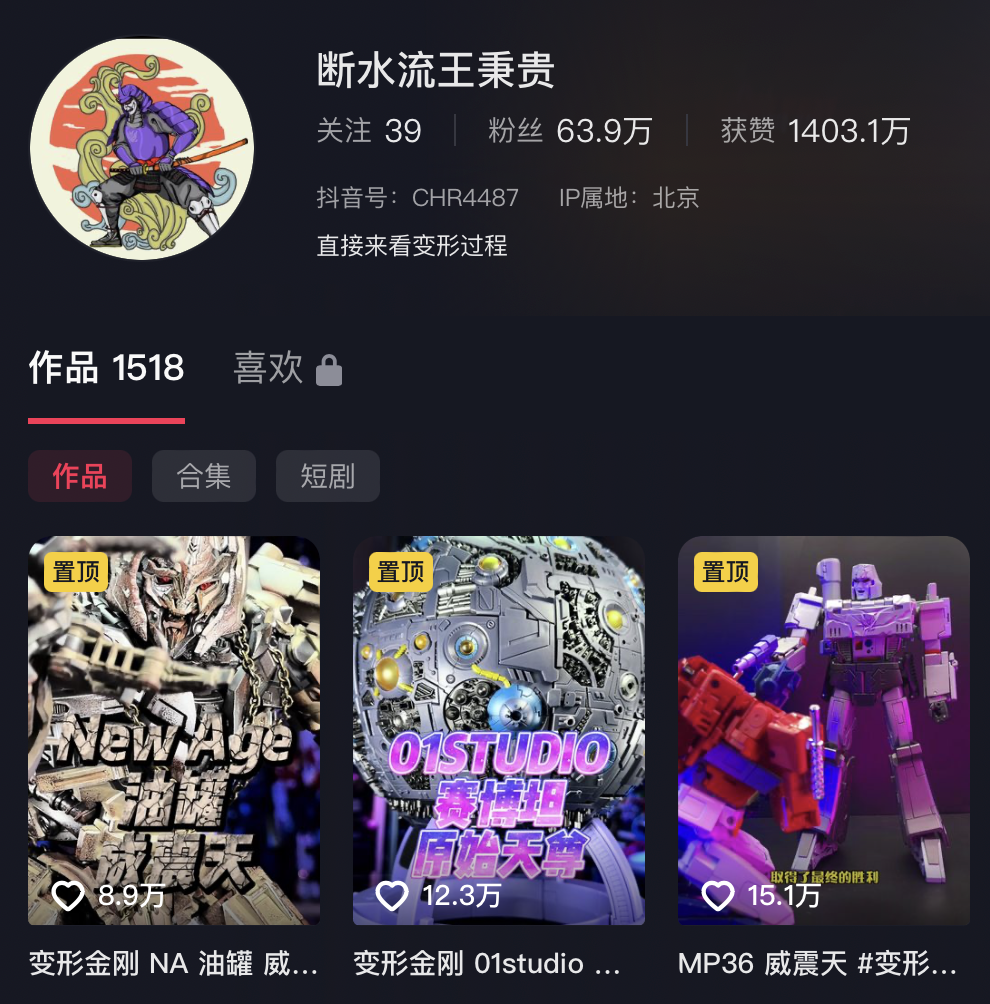990x1004 pixels.
Task: Select the 短剧 filter chip
Action: click(x=328, y=476)
